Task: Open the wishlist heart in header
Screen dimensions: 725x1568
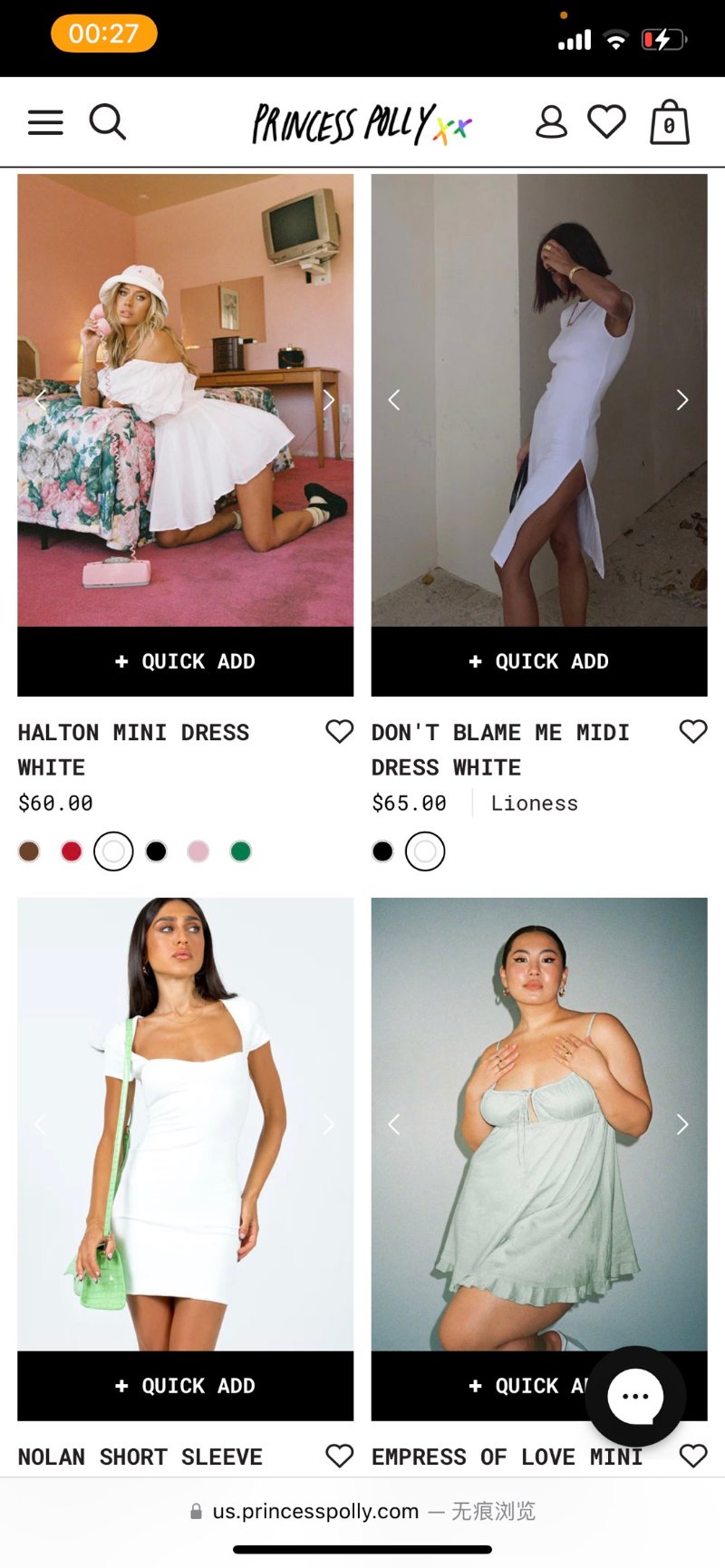Action: (x=606, y=121)
